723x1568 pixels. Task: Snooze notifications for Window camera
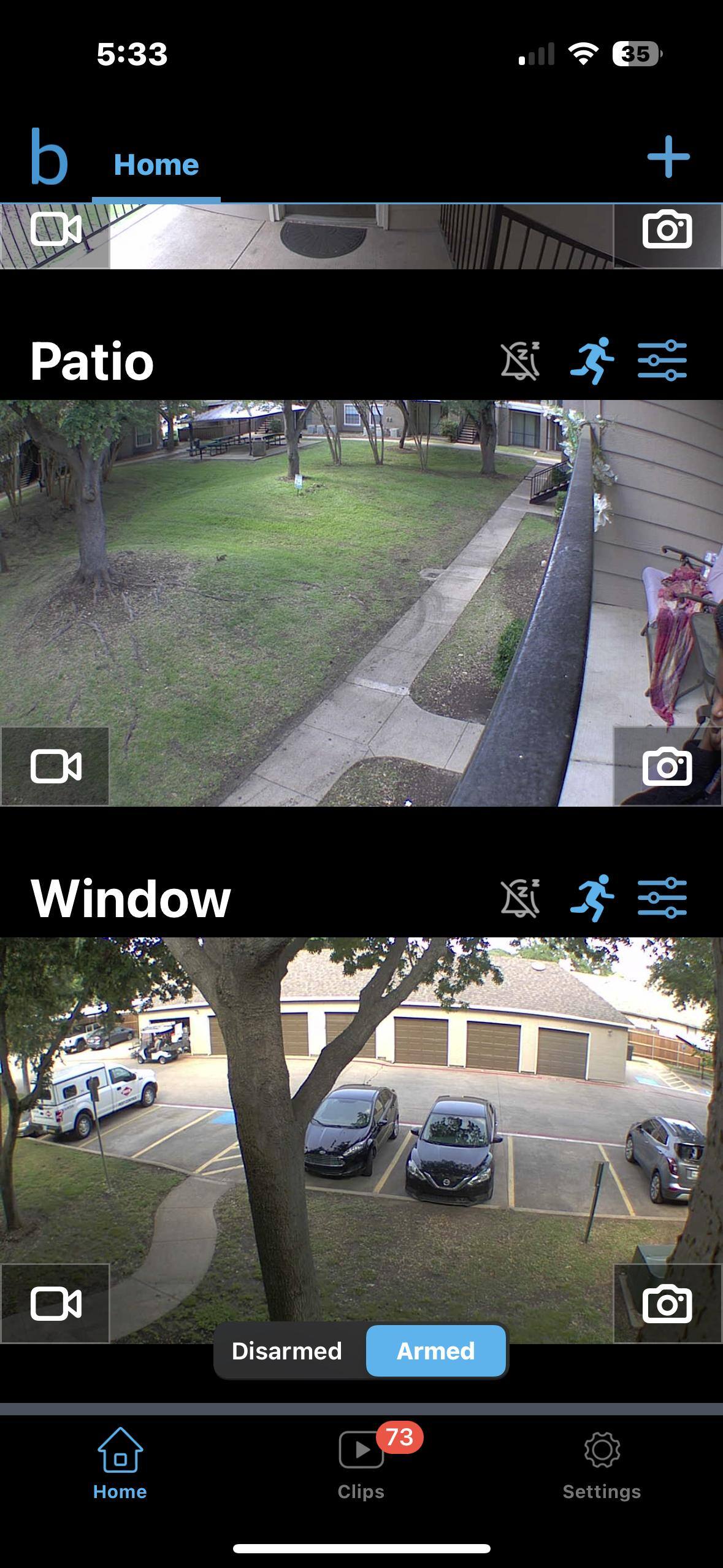point(521,898)
